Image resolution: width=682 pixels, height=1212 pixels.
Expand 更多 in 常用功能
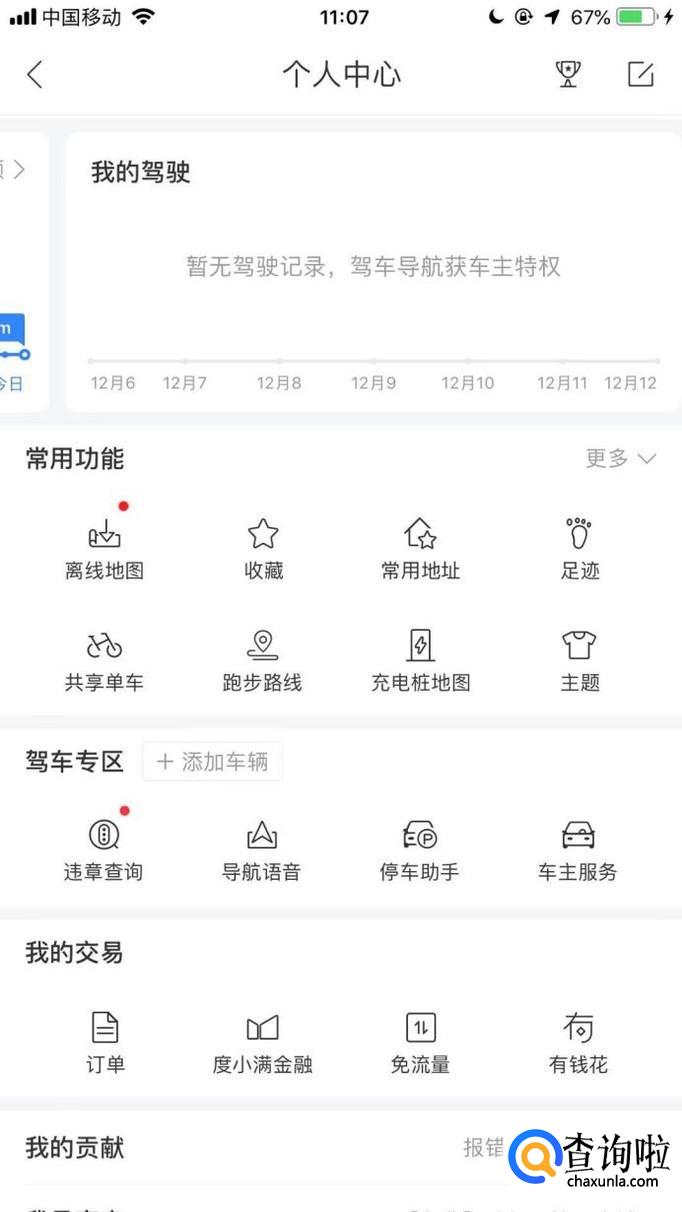(x=620, y=459)
